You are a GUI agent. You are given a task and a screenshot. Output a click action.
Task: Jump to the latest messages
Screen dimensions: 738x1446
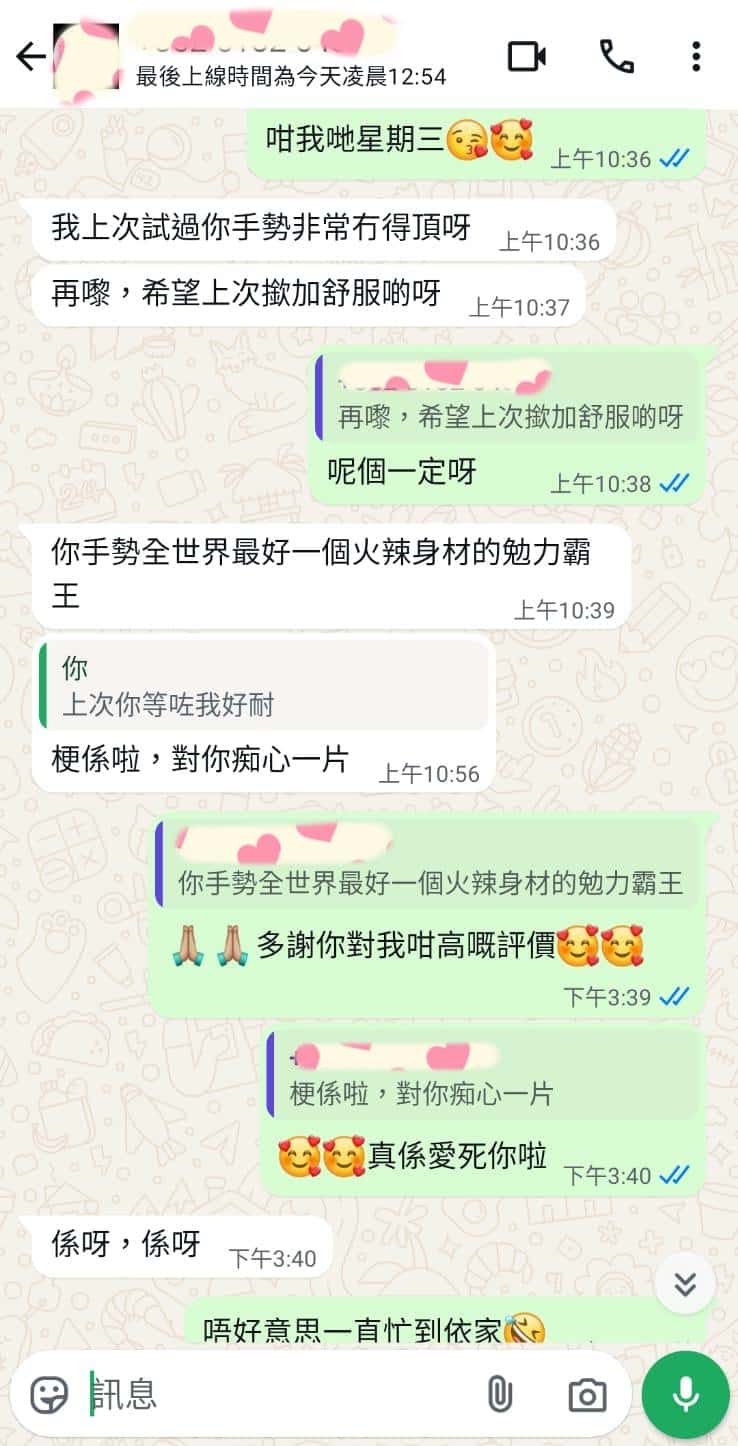[685, 1284]
